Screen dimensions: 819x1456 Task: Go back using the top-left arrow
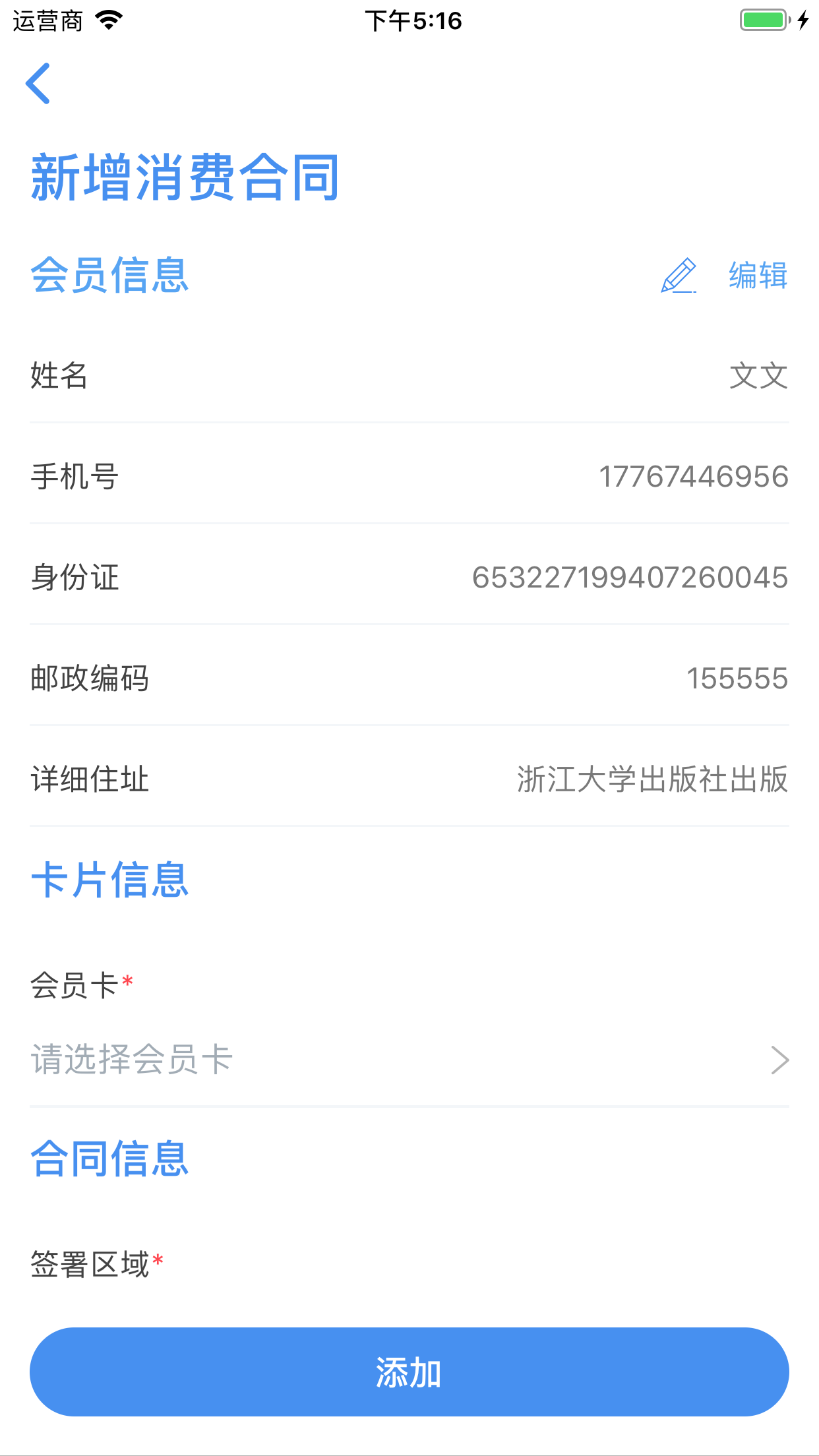click(38, 84)
